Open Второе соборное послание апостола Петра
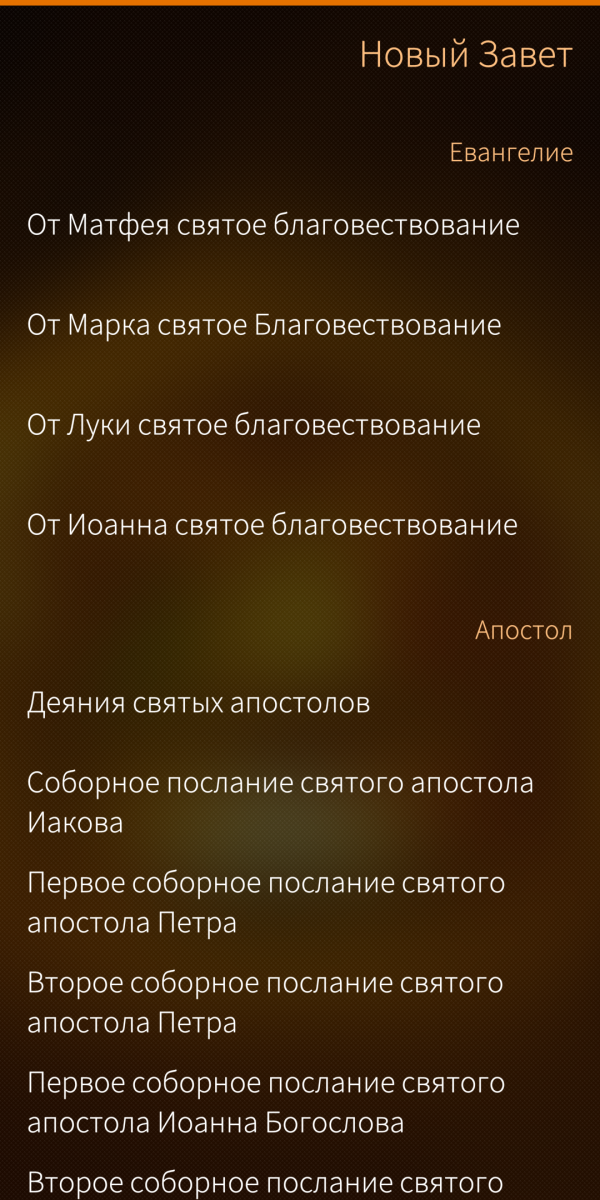The height and width of the screenshot is (1200, 600). (265, 1003)
